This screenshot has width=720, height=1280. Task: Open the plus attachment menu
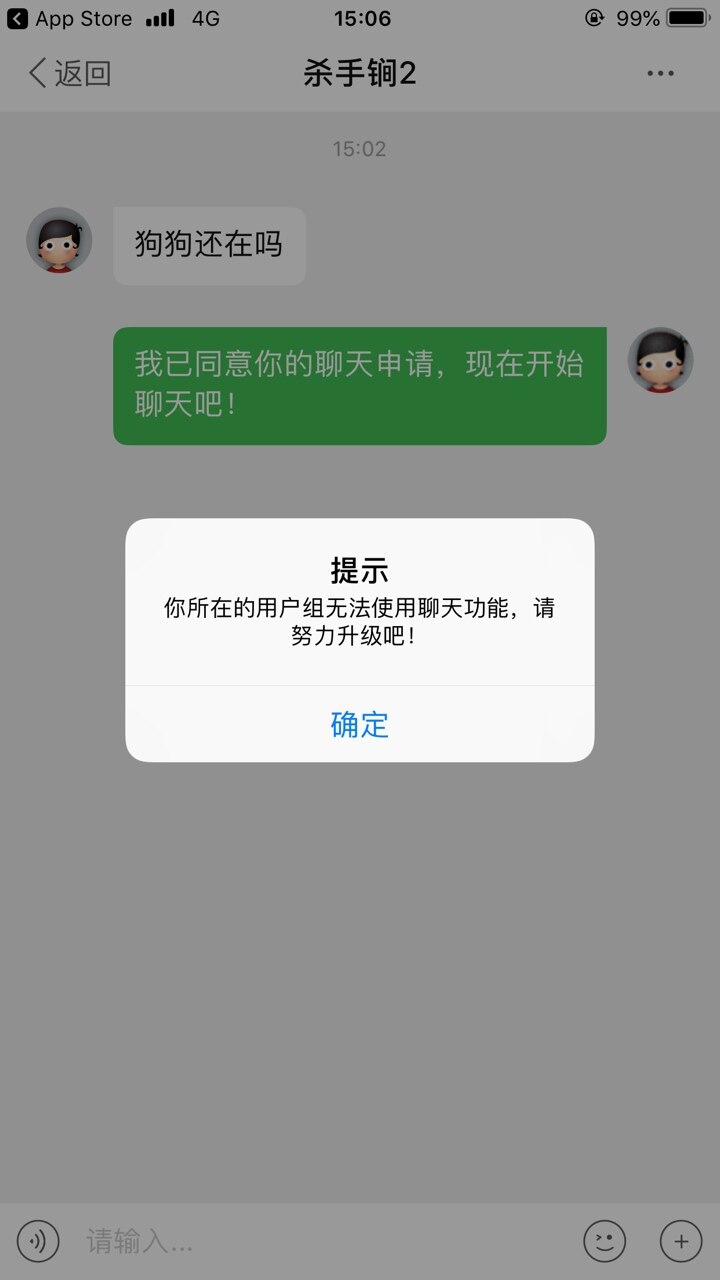[x=681, y=1242]
